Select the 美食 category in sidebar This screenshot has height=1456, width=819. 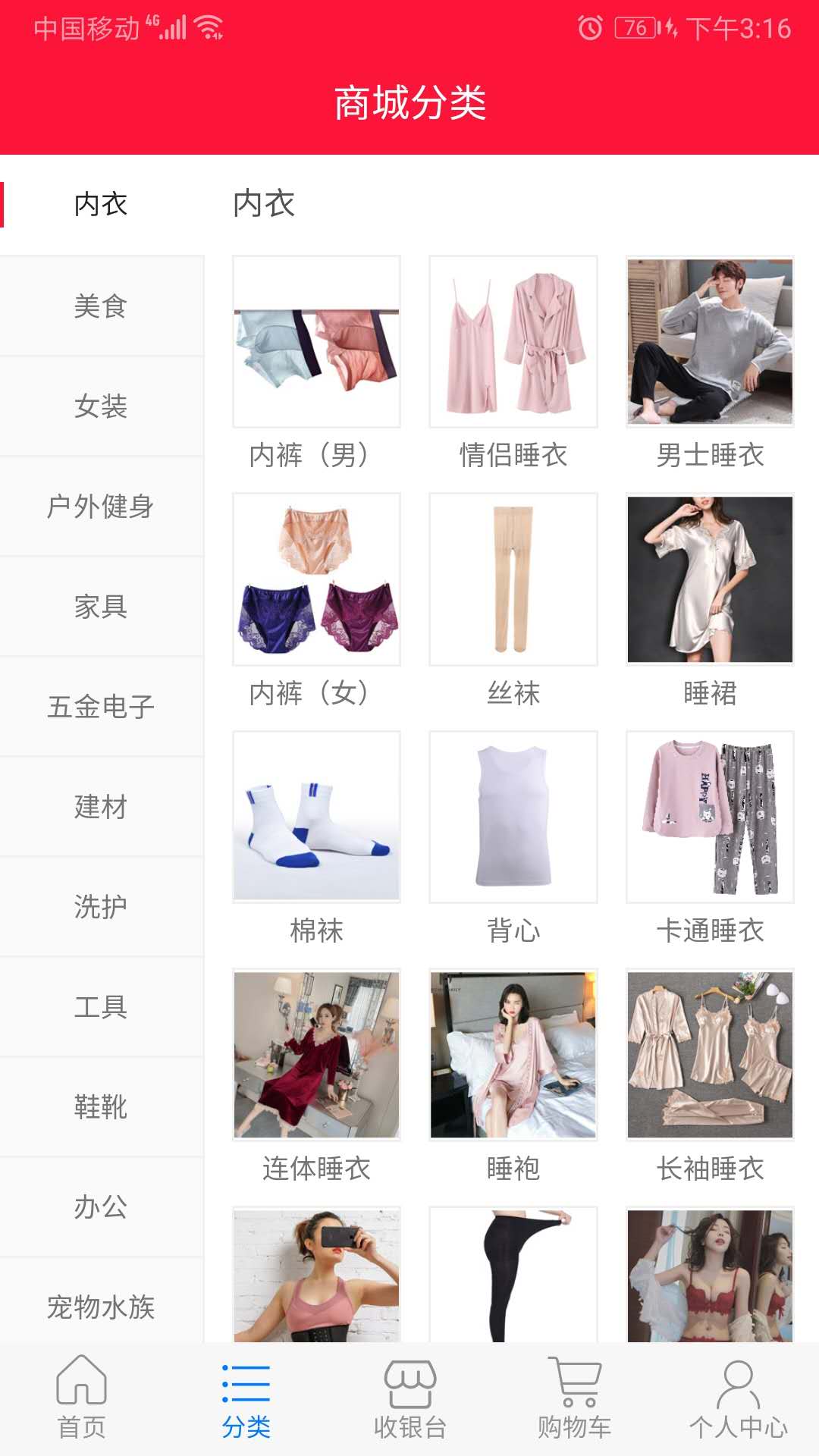coord(101,306)
